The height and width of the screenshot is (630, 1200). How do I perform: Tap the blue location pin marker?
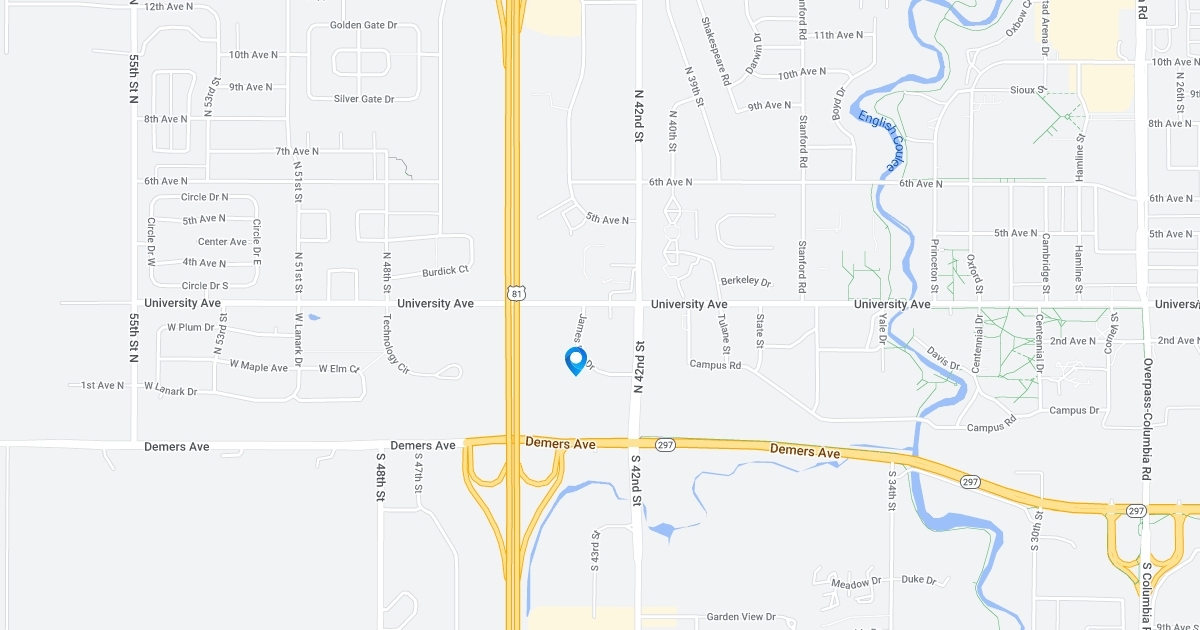(x=575, y=361)
